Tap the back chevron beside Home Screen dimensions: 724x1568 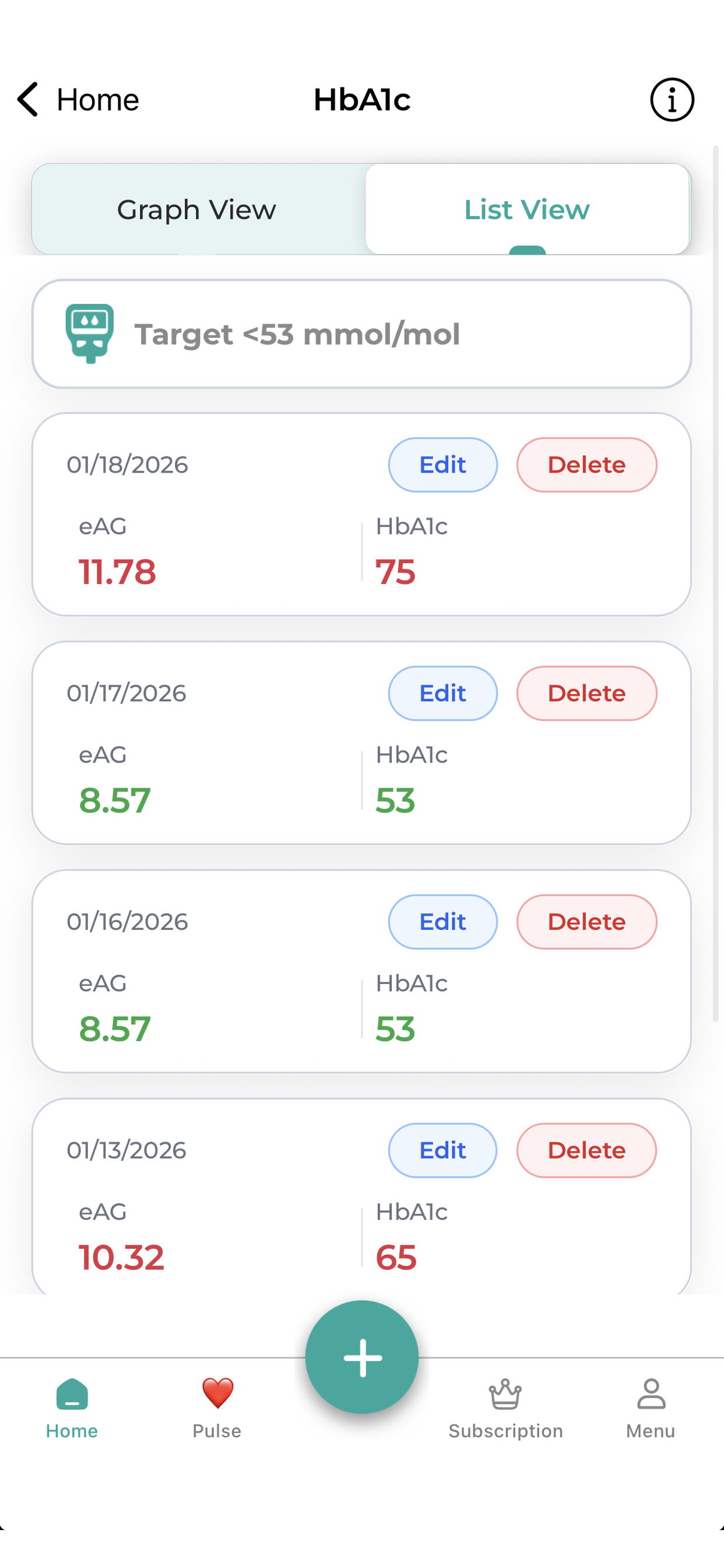27,100
